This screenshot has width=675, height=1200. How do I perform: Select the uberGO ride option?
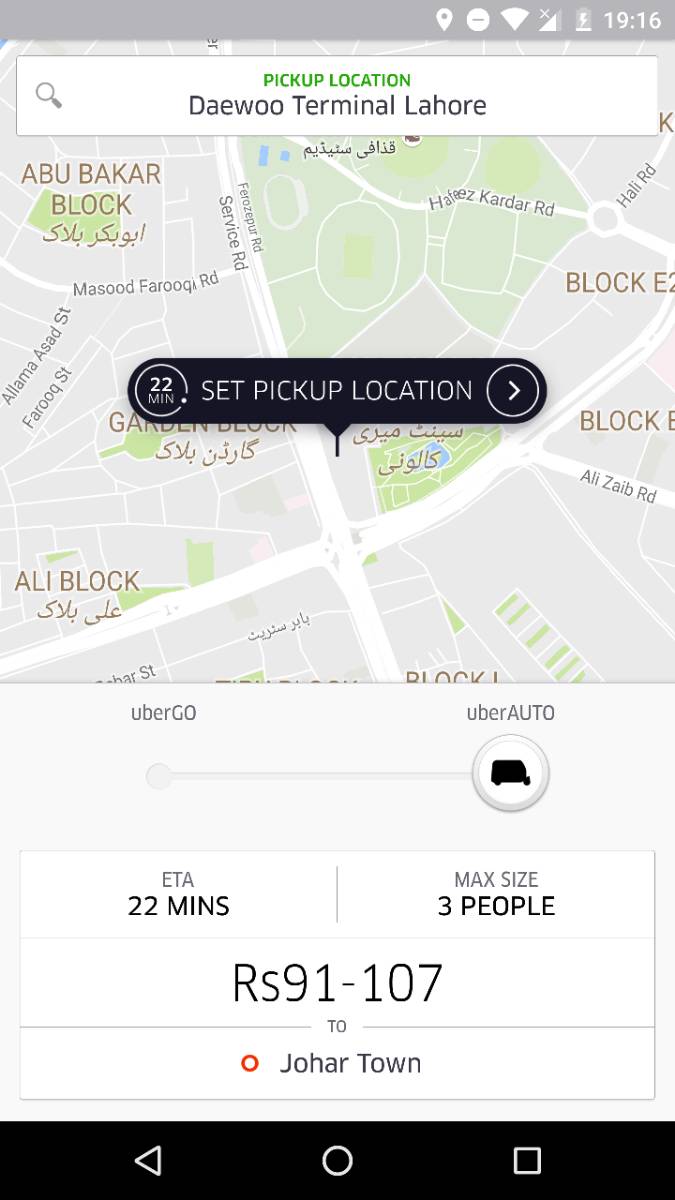[160, 776]
